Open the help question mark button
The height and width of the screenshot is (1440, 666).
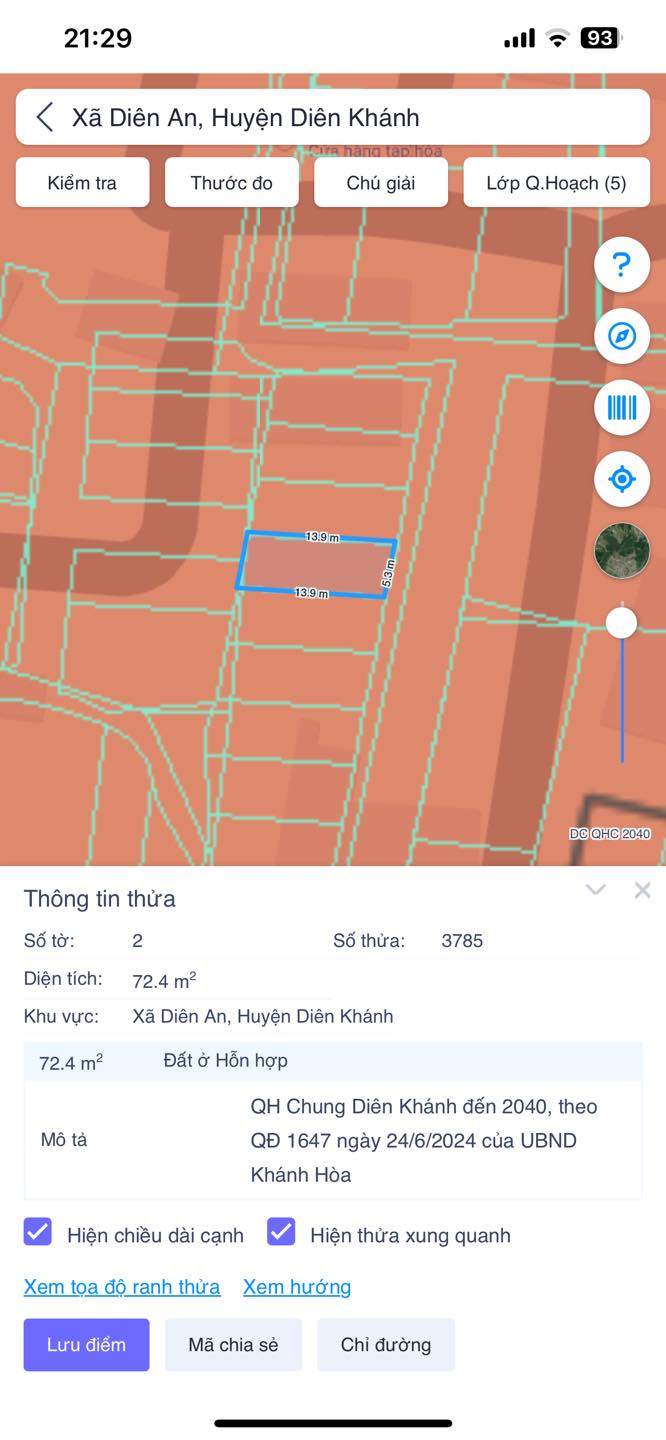622,265
